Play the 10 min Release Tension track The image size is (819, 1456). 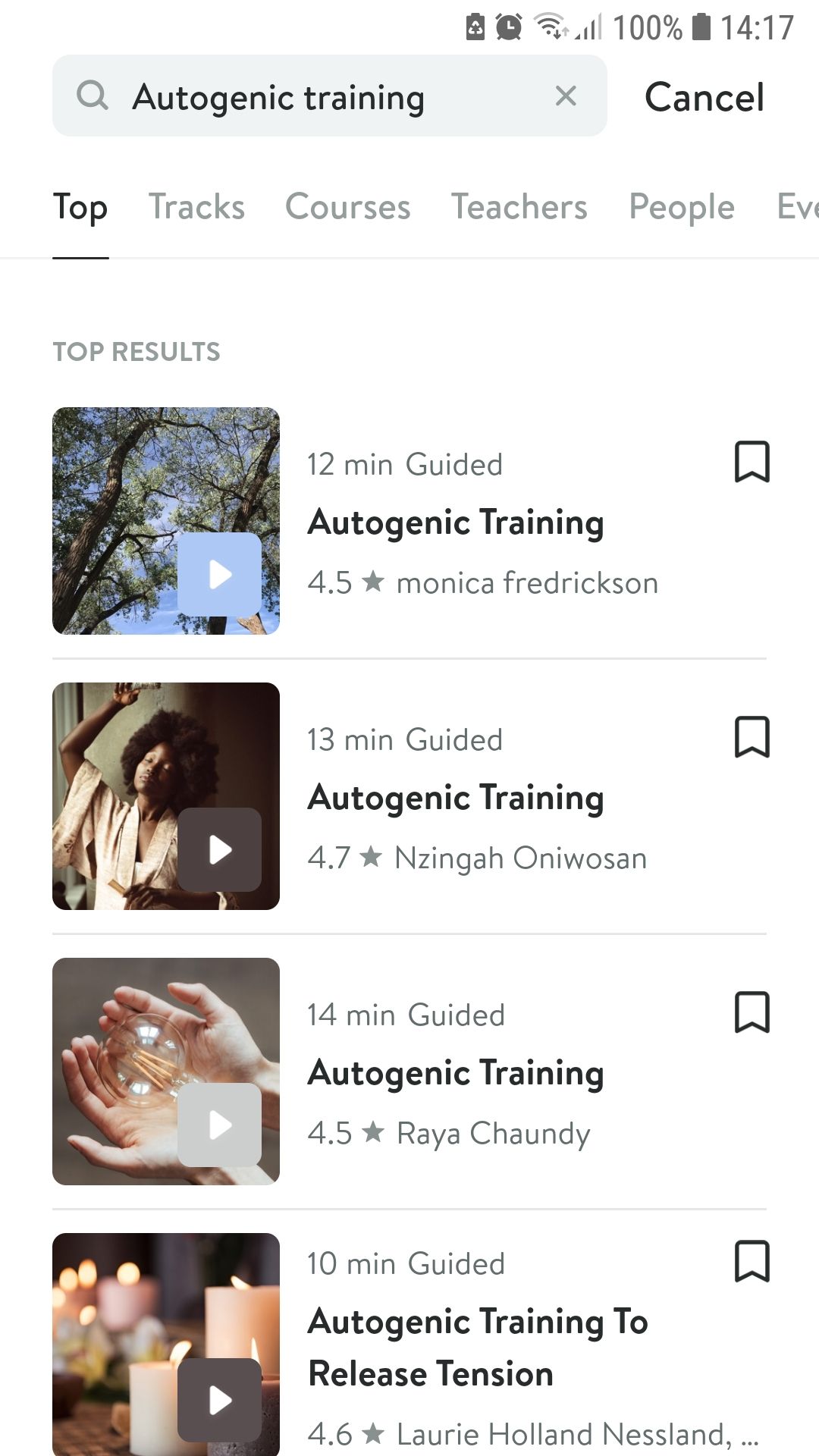pos(220,1399)
